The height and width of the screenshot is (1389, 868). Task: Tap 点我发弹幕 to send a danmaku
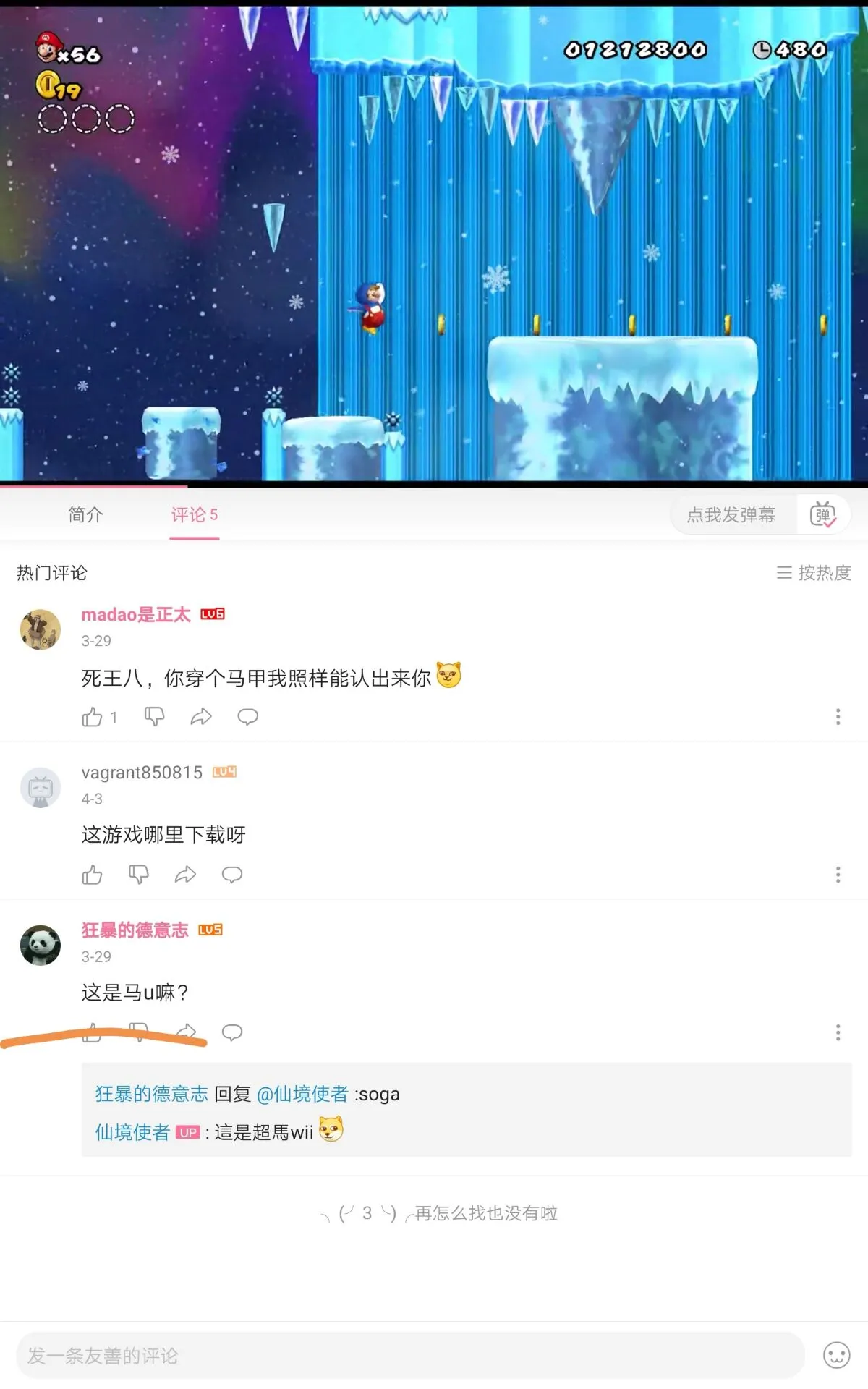click(731, 514)
